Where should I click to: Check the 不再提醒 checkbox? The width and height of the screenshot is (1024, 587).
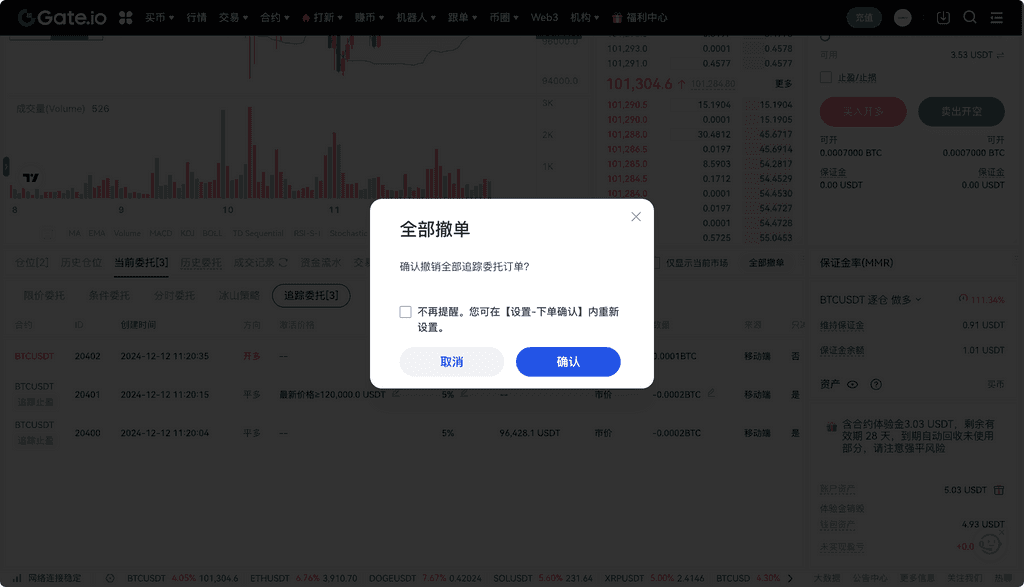406,312
